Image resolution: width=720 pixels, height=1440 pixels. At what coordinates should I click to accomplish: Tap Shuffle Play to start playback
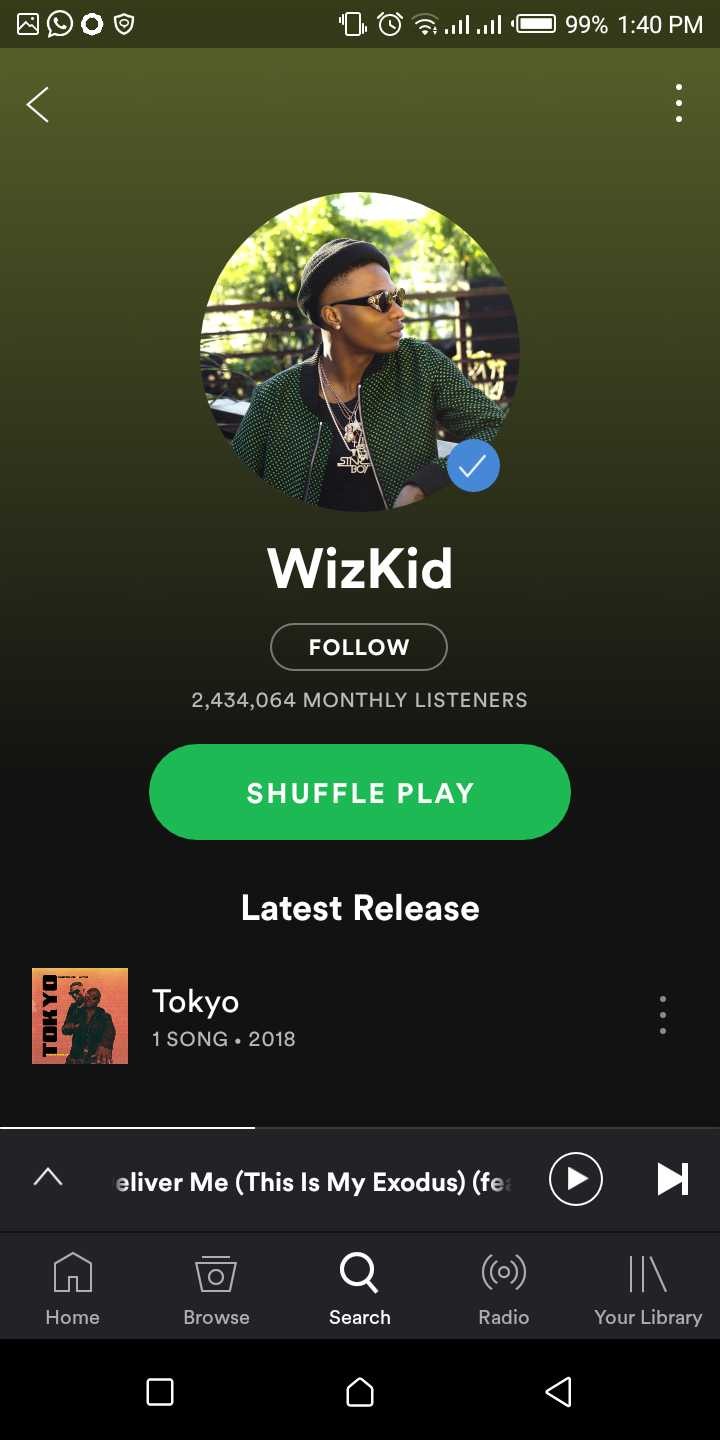[359, 792]
